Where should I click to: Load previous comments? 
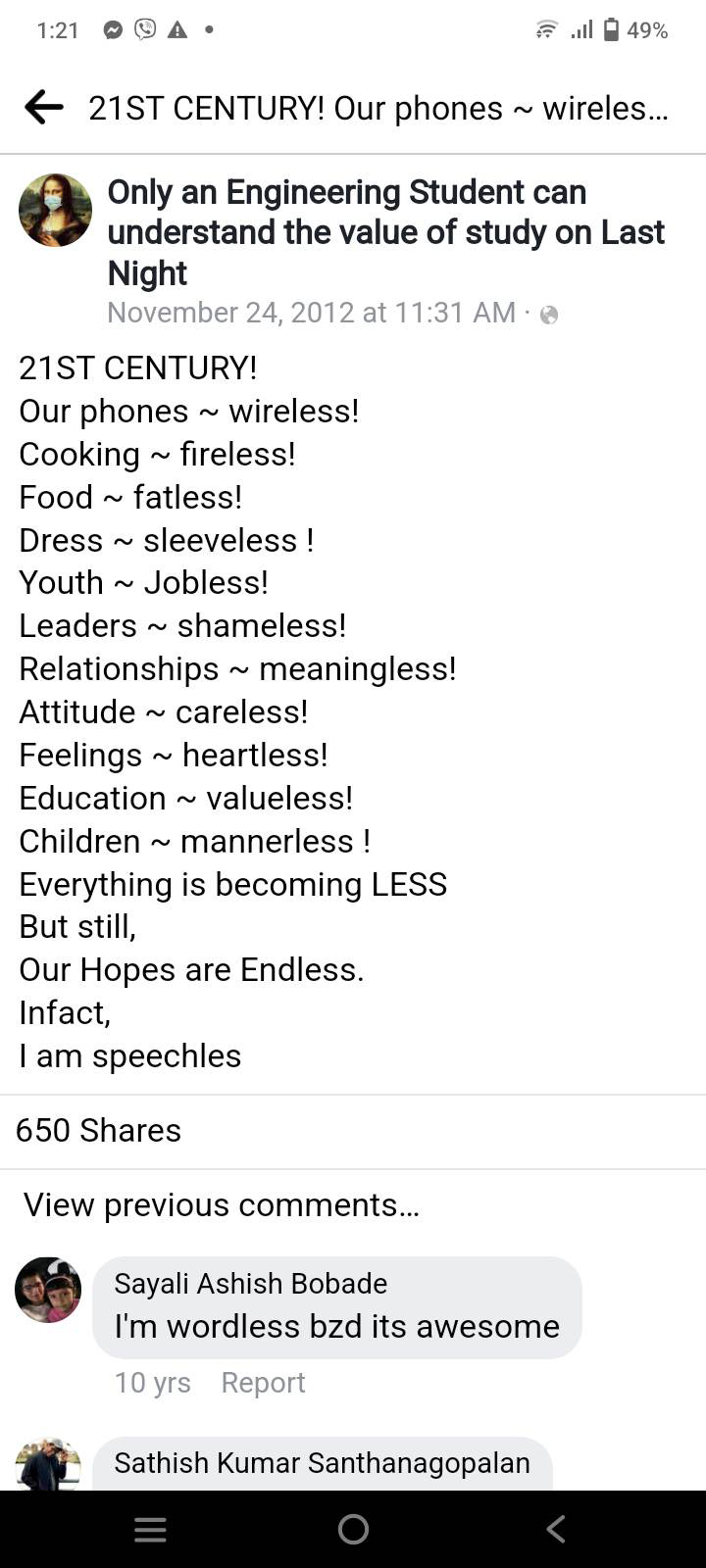(222, 1204)
